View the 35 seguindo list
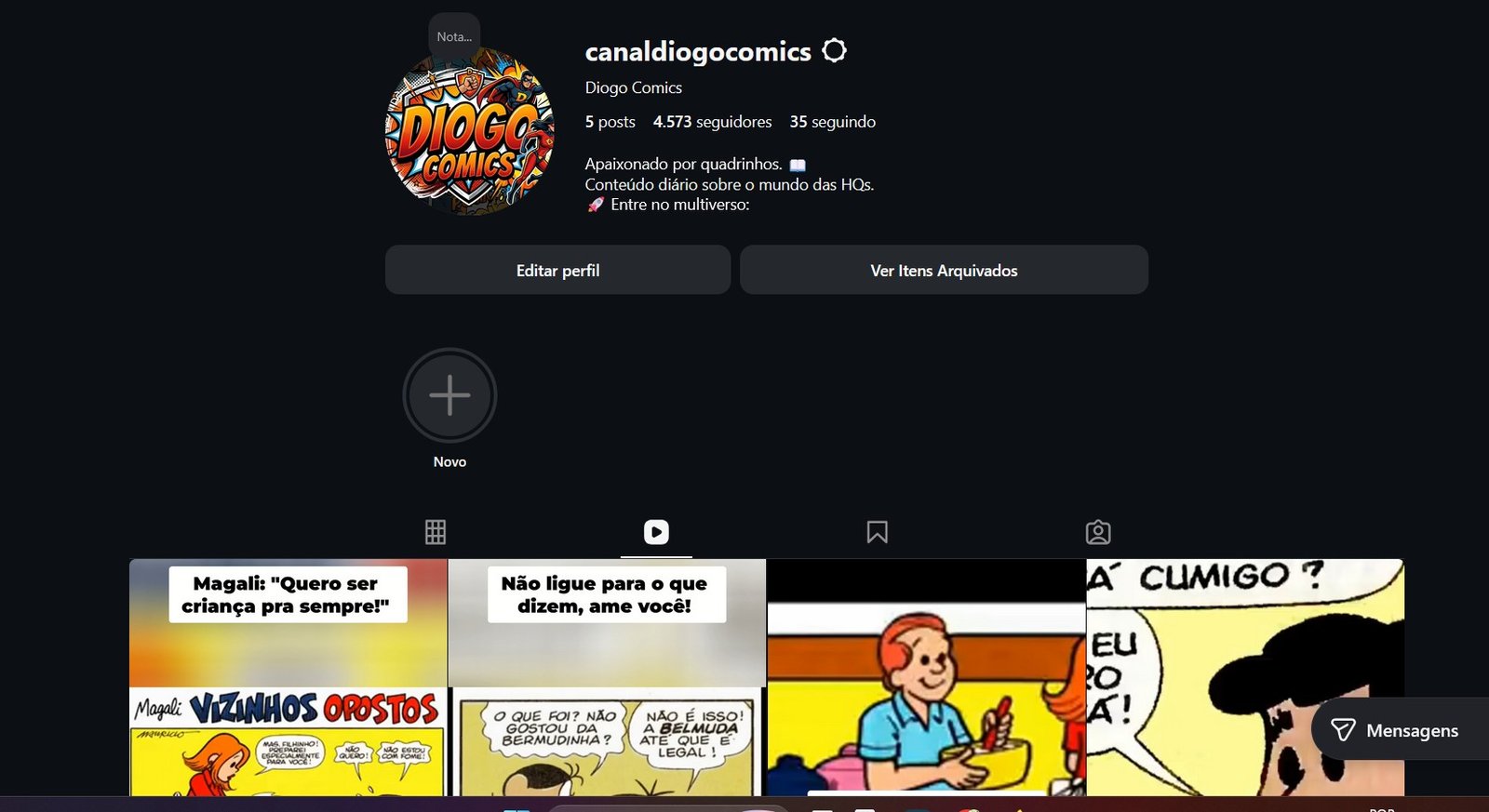 pyautogui.click(x=832, y=122)
